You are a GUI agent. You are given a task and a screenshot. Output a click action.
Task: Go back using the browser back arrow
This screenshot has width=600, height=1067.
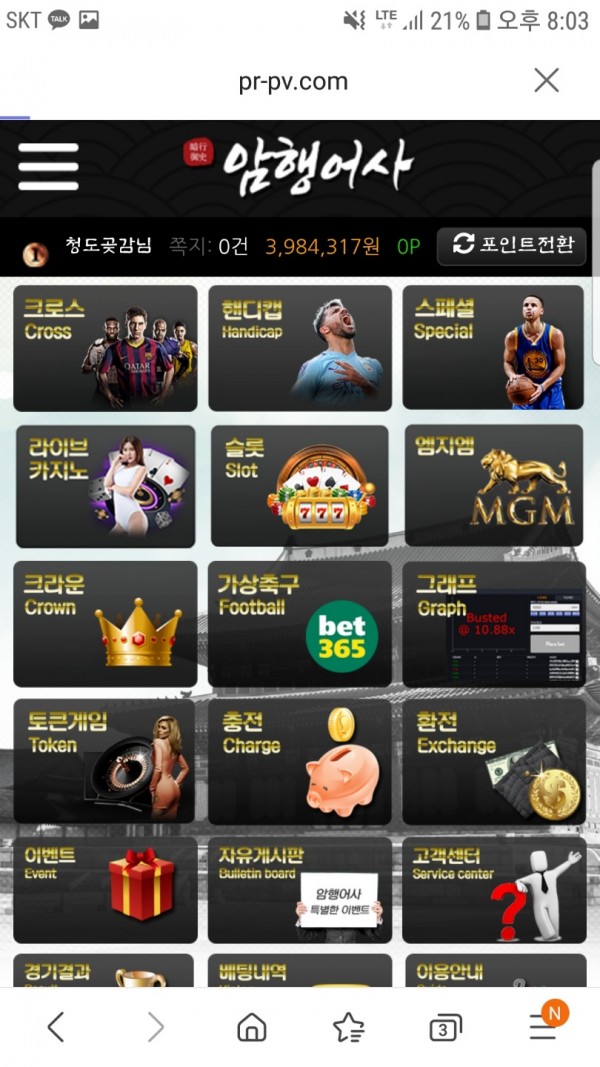point(56,1026)
